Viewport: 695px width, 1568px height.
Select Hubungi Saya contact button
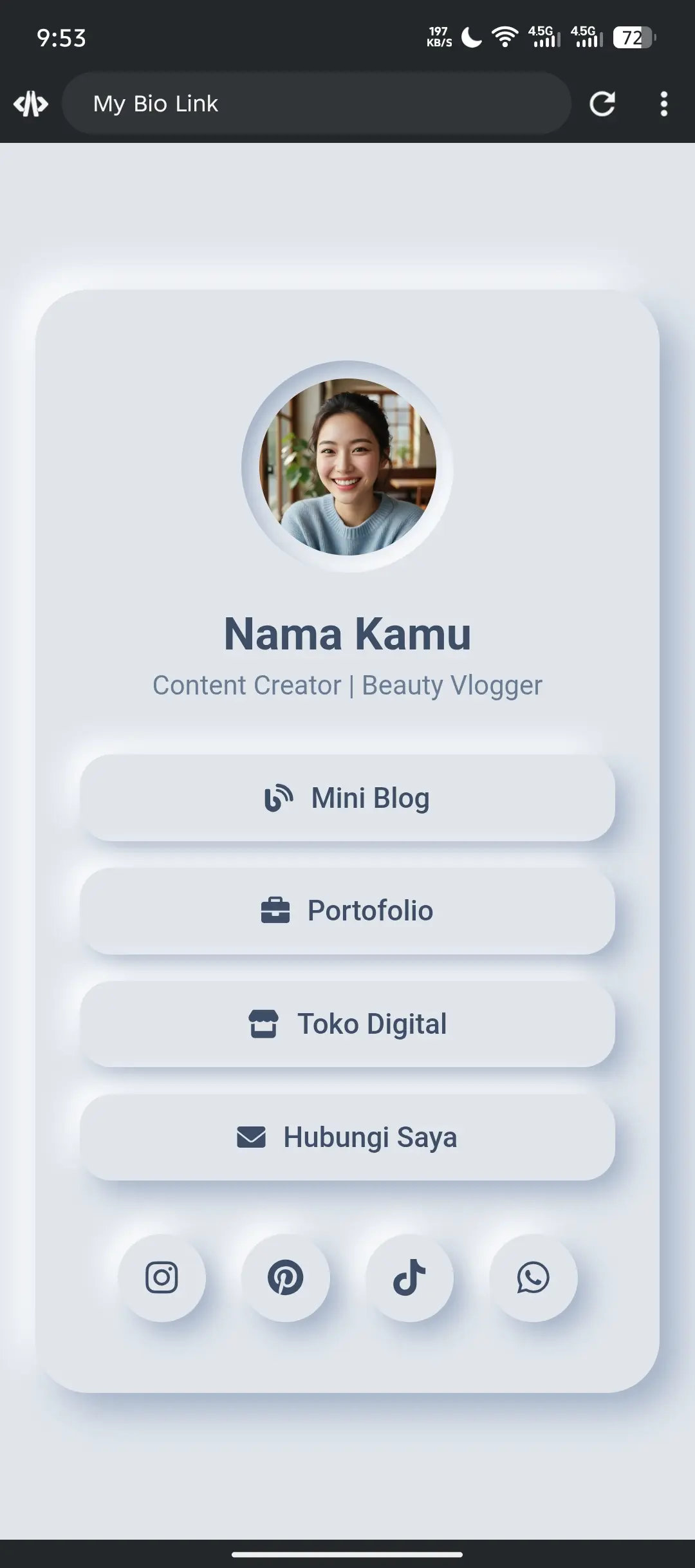[x=347, y=1137]
